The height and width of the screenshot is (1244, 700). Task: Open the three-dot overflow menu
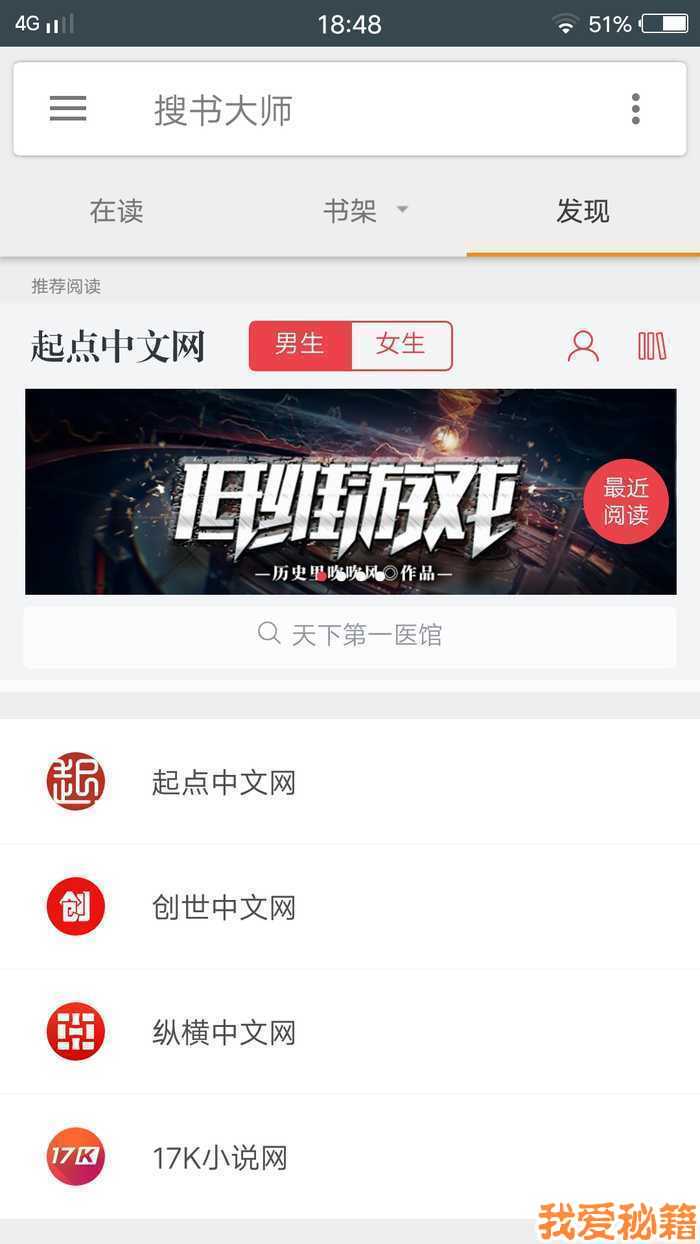point(635,109)
